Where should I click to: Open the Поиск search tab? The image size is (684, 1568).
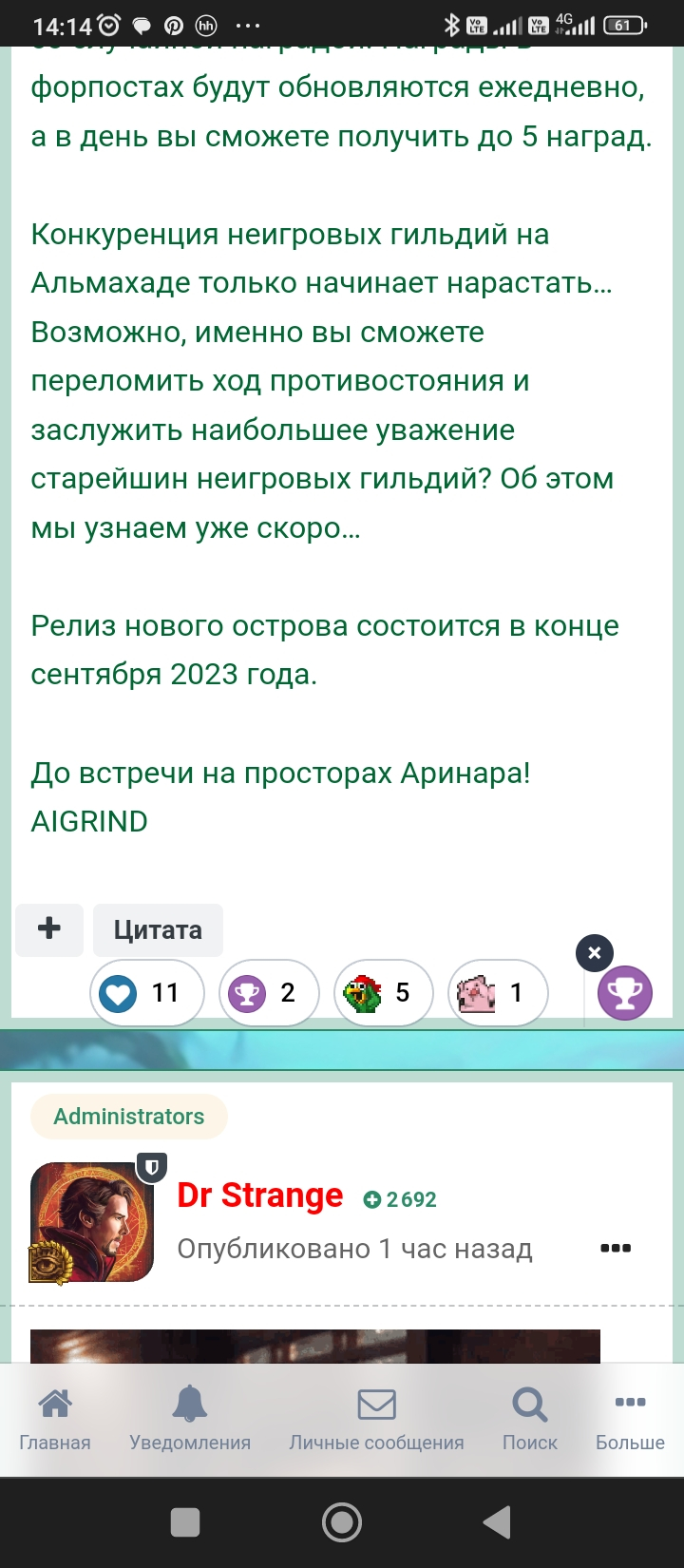tap(530, 1420)
